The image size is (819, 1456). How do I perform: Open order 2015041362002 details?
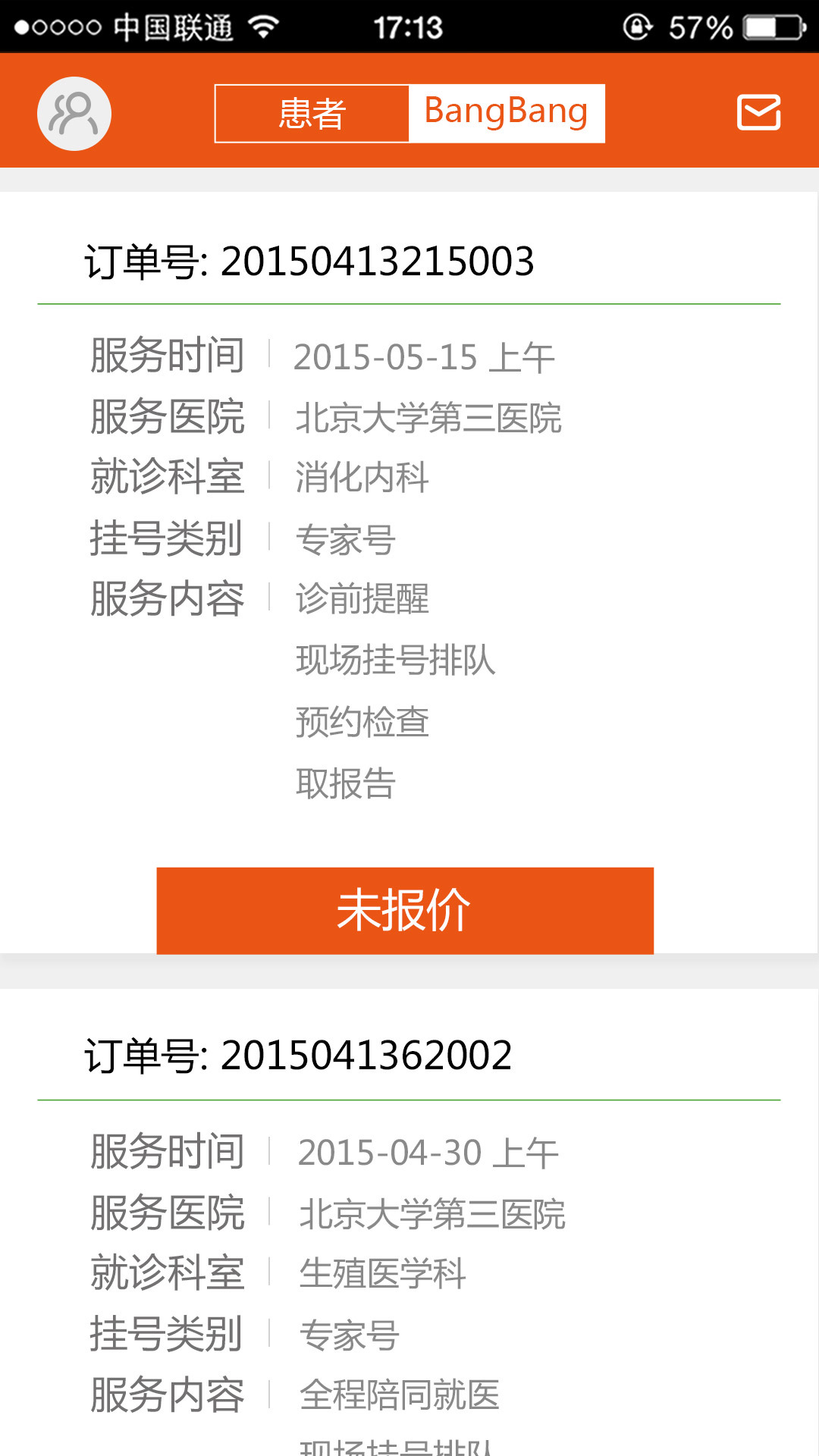[x=299, y=1056]
